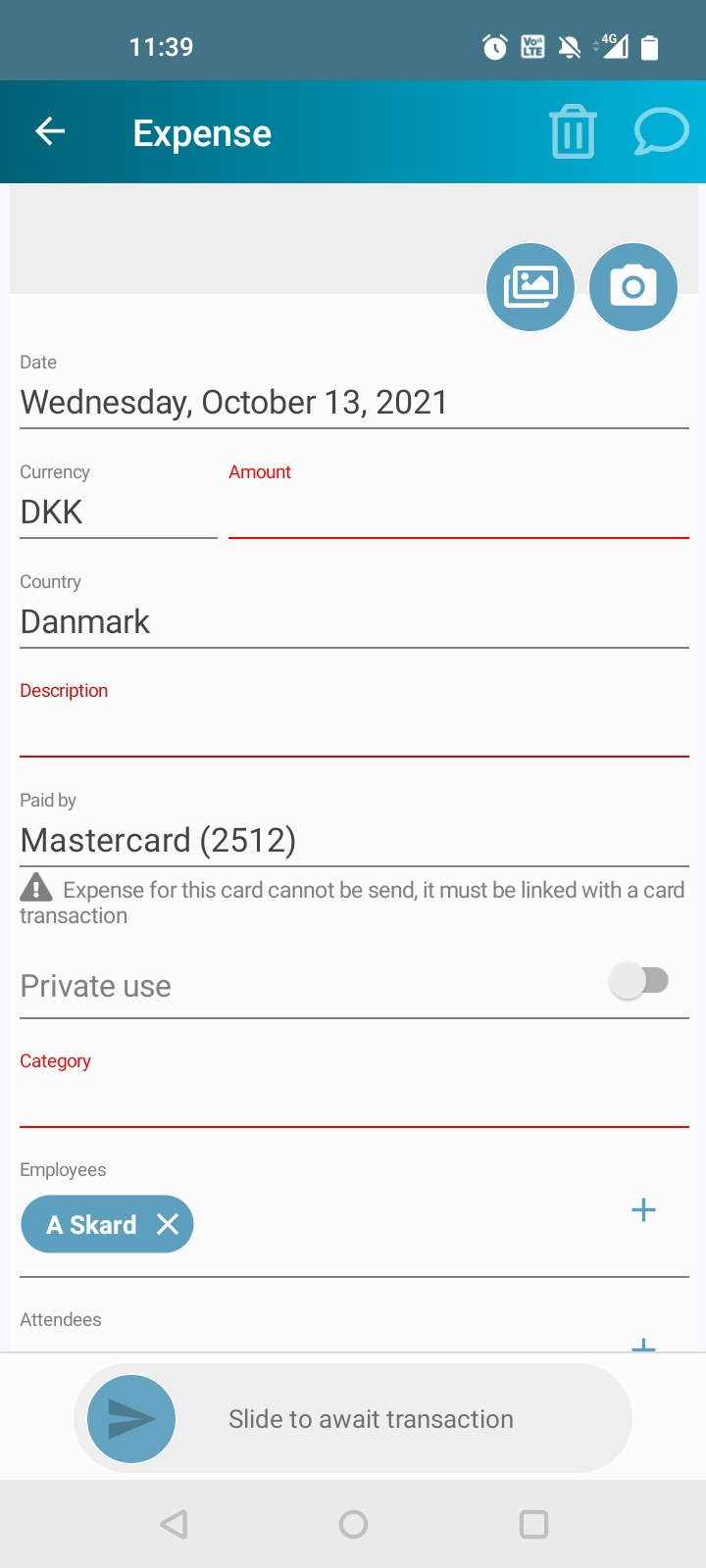Screen dimensions: 706x1568
Task: Add another employee with the plus
Action: coord(643,1210)
